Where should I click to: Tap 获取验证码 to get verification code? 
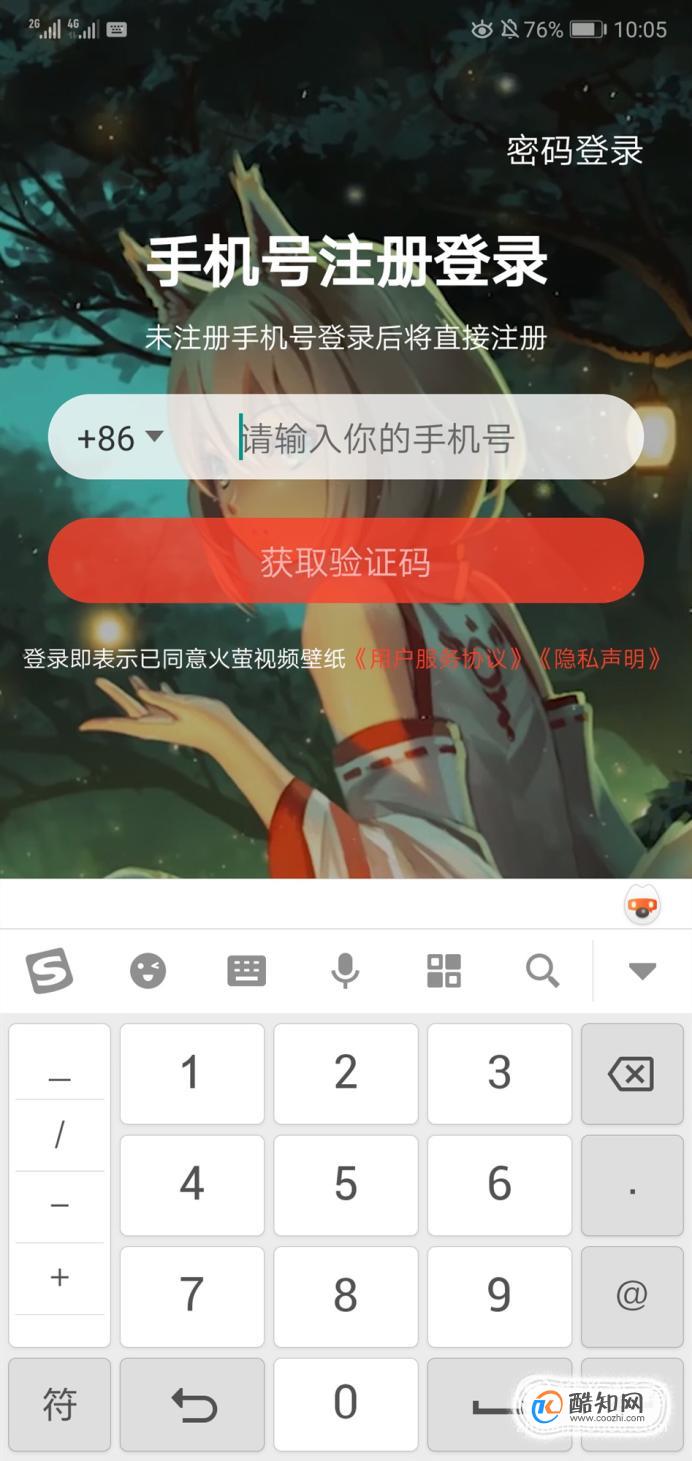(345, 562)
